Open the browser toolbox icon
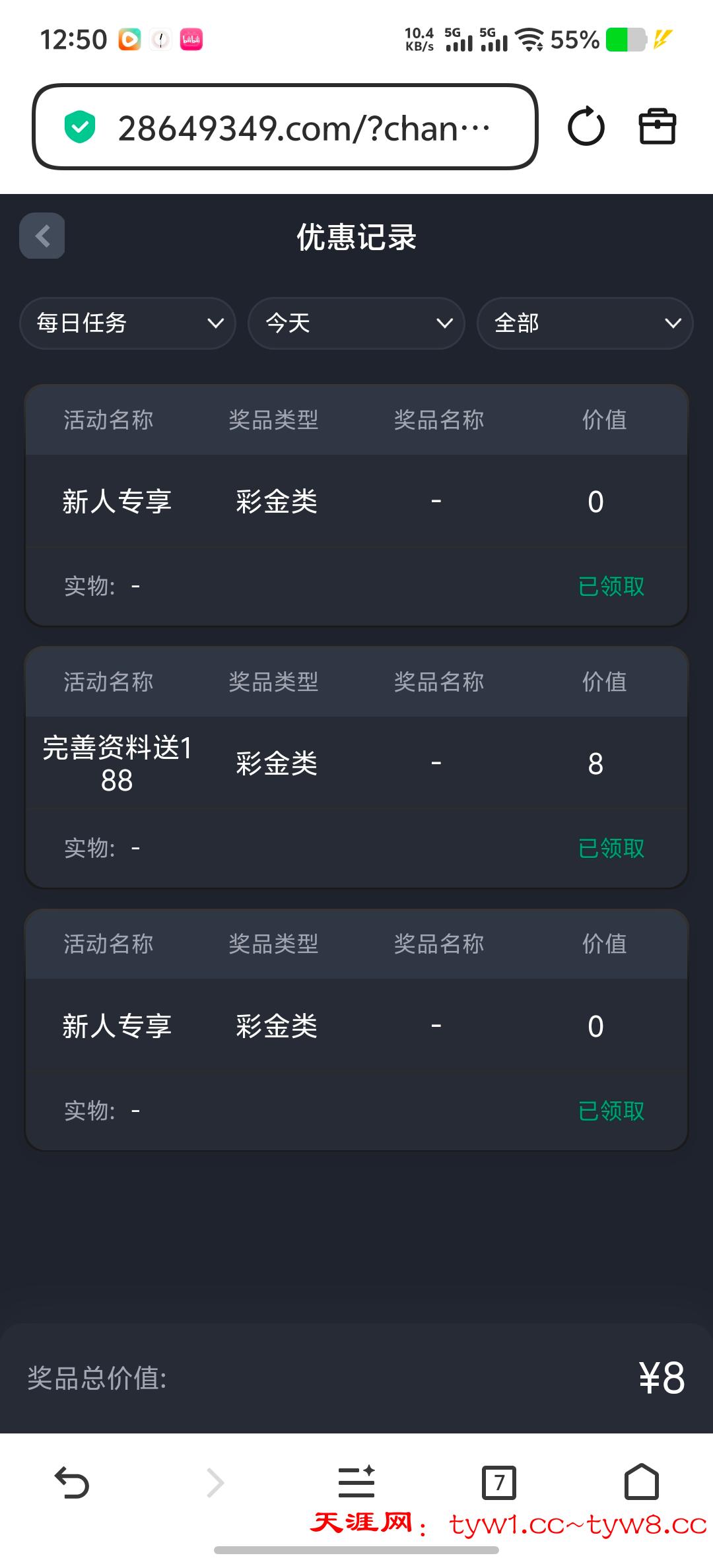This screenshot has width=713, height=1568. pos(658,127)
